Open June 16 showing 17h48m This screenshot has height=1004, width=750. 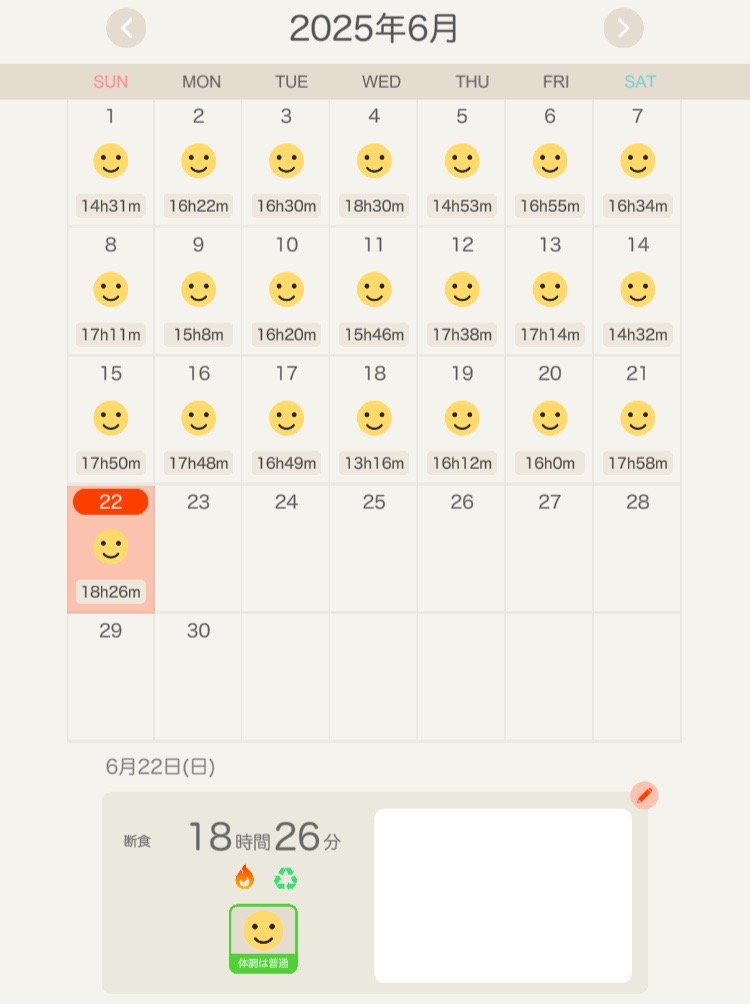[198, 419]
